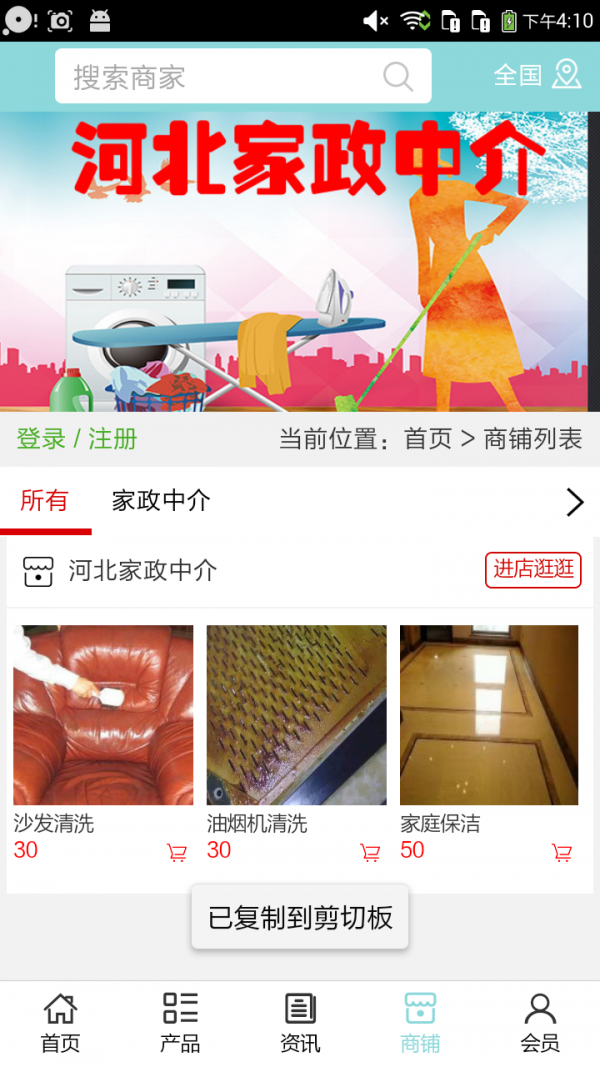This screenshot has width=600, height=1067.
Task: Add 家庭保洁 to cart
Action: tap(562, 853)
